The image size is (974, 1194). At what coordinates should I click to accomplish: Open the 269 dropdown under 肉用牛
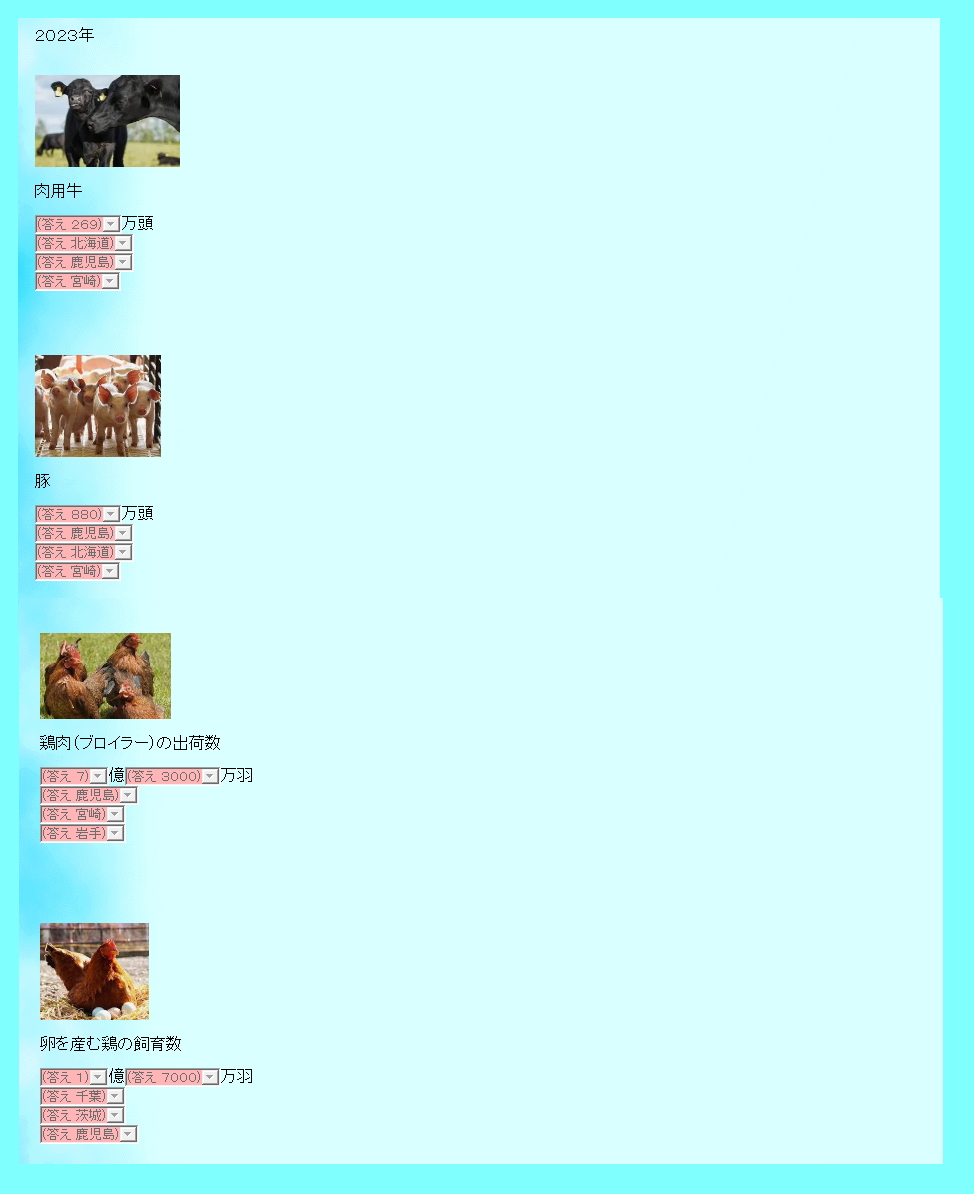coord(77,224)
